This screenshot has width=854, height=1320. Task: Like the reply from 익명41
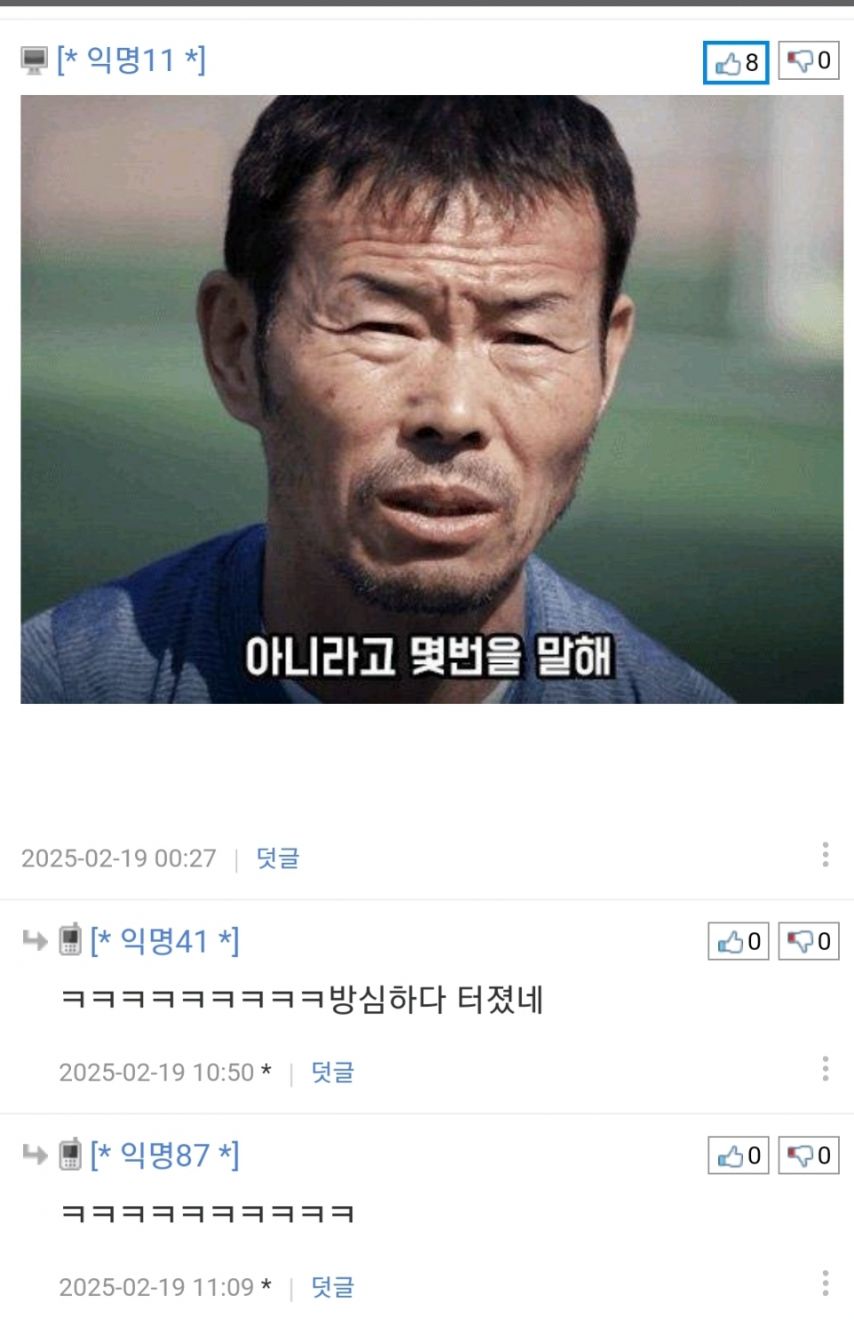pos(738,941)
